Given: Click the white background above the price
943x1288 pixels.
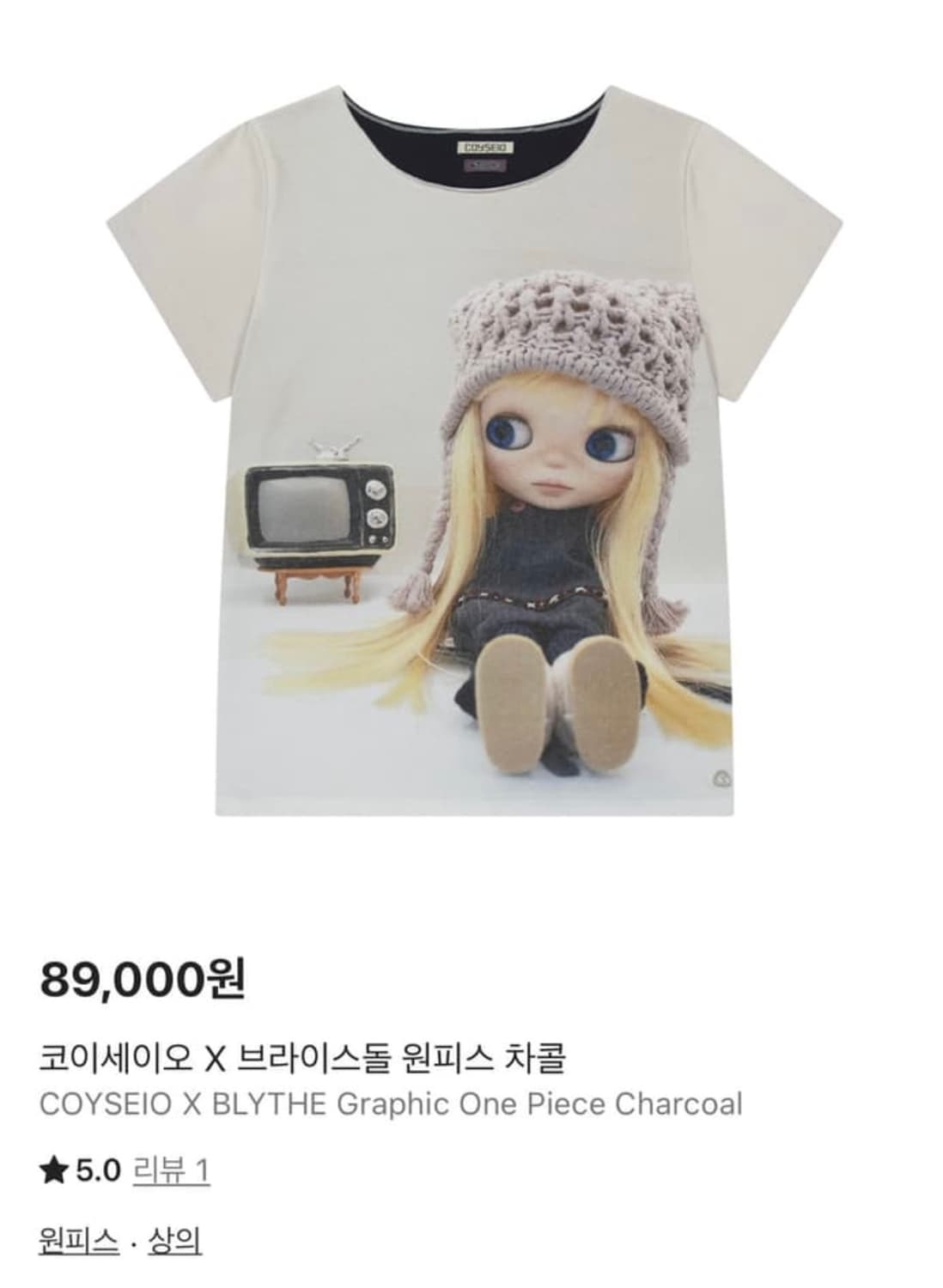Looking at the screenshot, I should point(471,902).
